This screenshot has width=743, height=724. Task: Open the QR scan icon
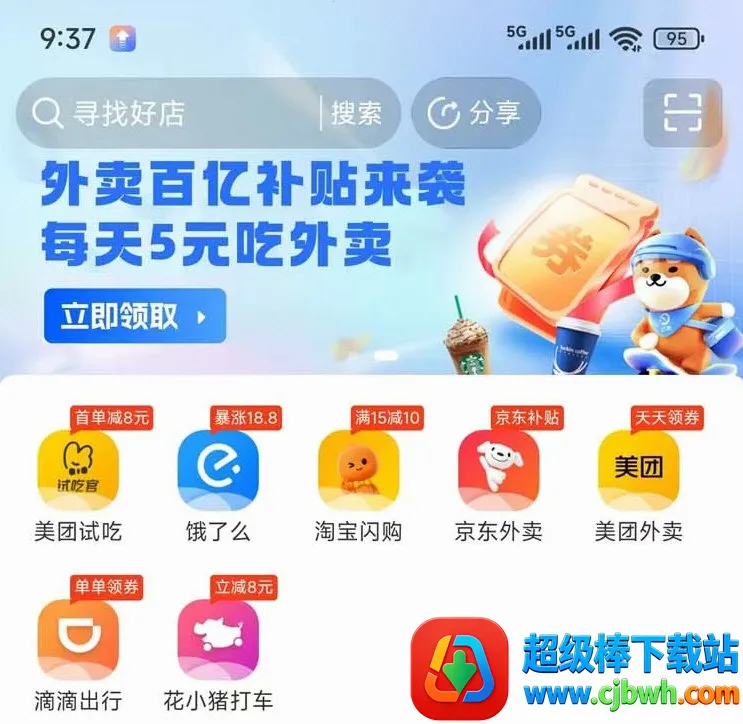(x=683, y=113)
